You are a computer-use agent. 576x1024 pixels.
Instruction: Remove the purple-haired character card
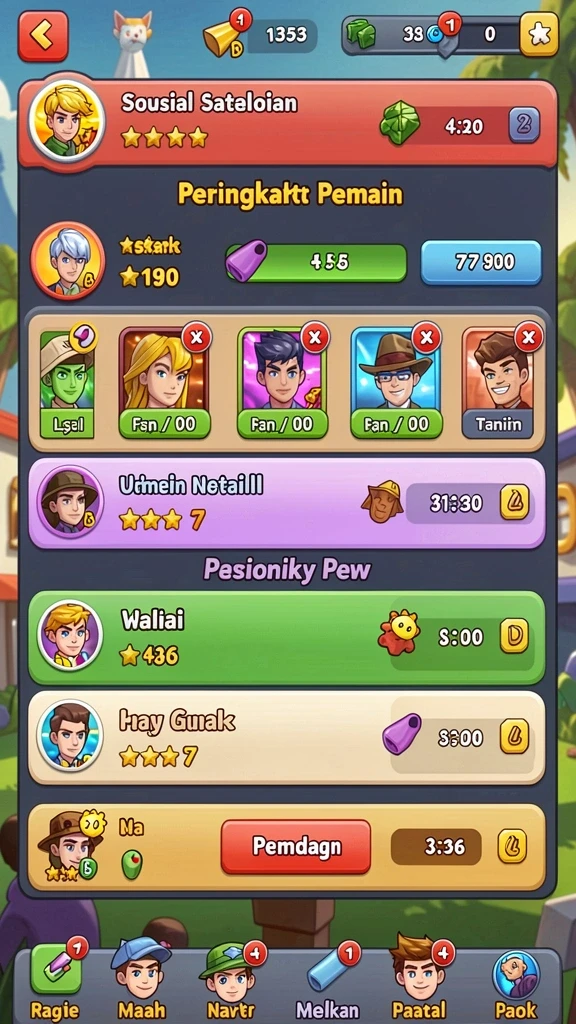315,337
